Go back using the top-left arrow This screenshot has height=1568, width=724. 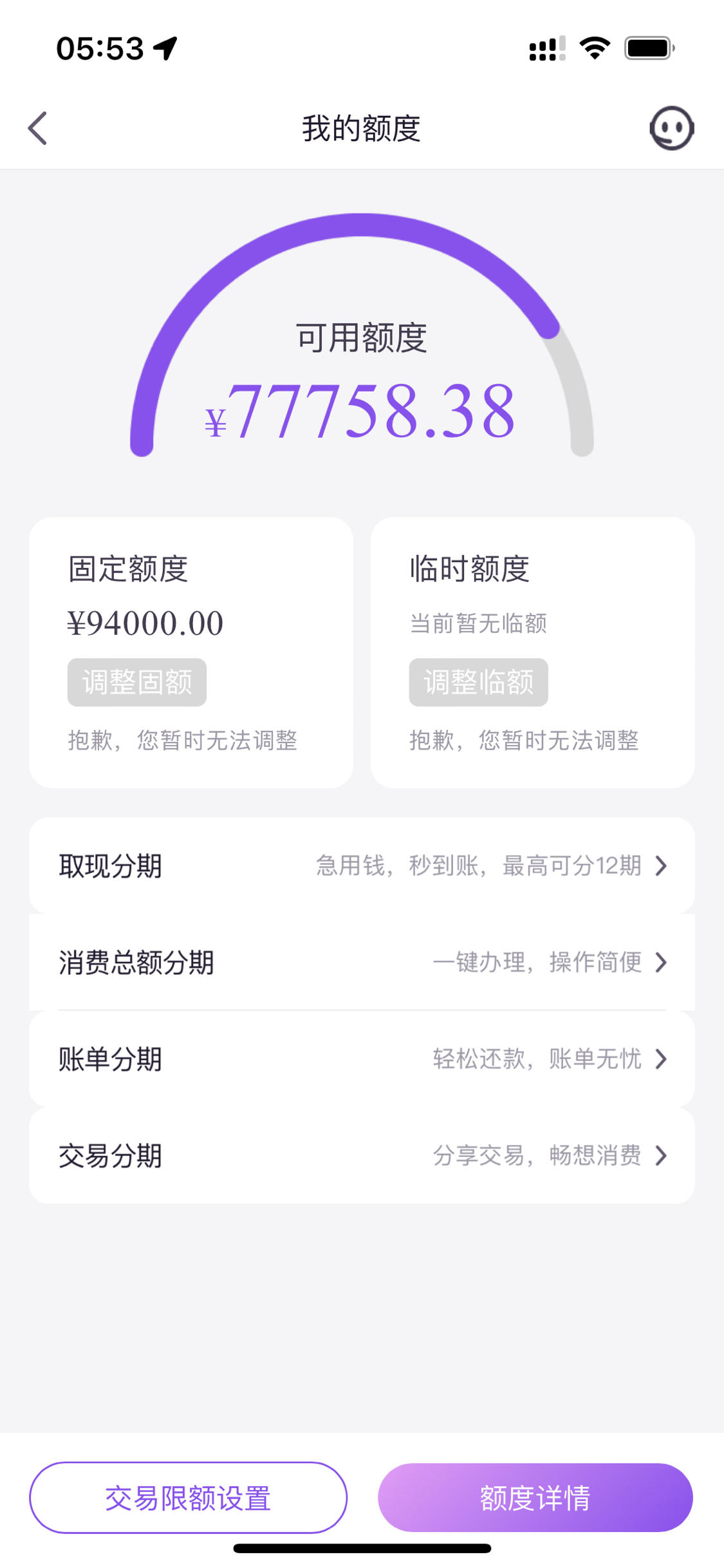point(37,128)
